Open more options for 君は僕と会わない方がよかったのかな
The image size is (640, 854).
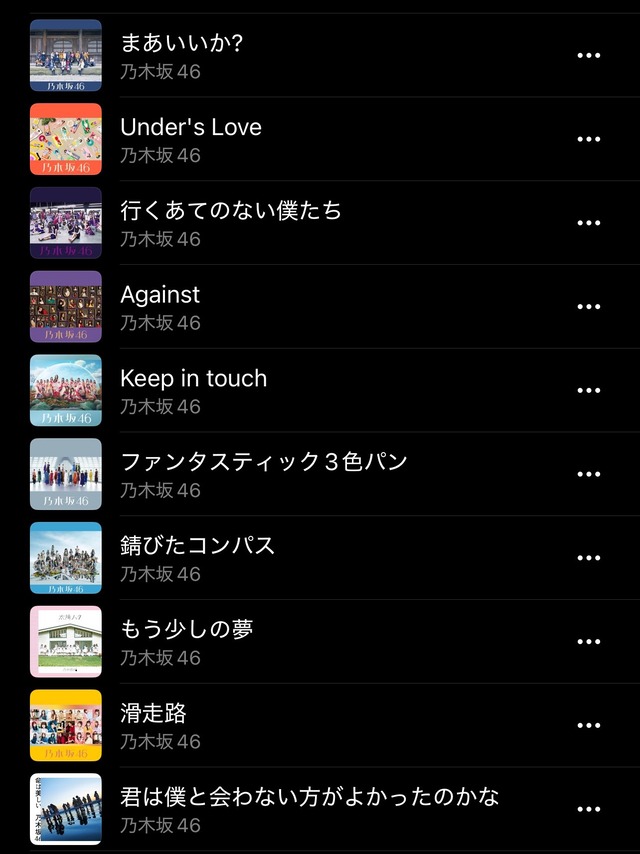[x=589, y=810]
